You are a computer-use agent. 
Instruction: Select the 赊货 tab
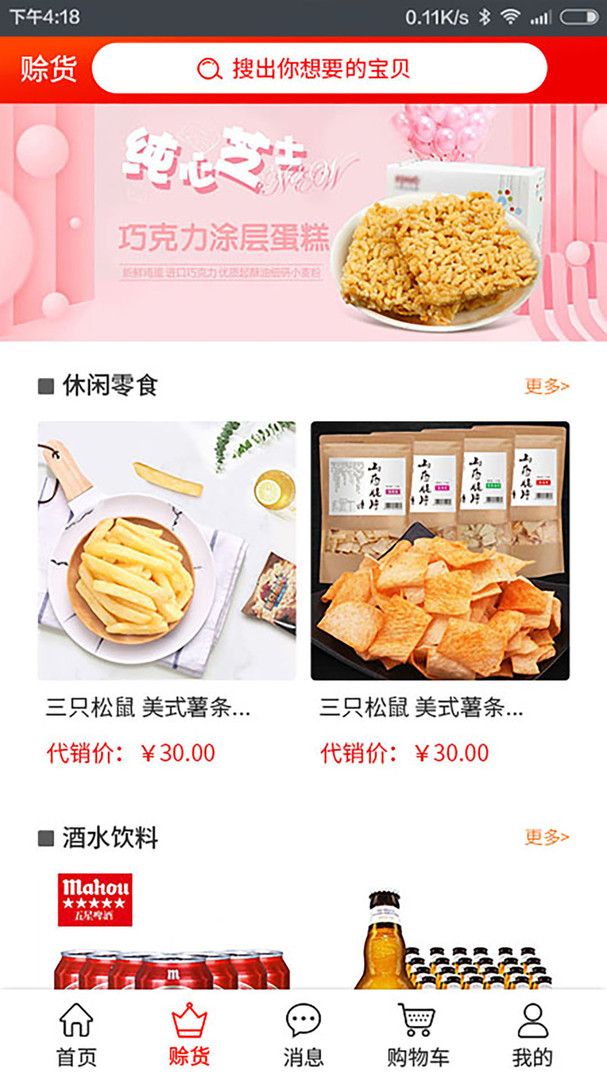[x=189, y=1036]
